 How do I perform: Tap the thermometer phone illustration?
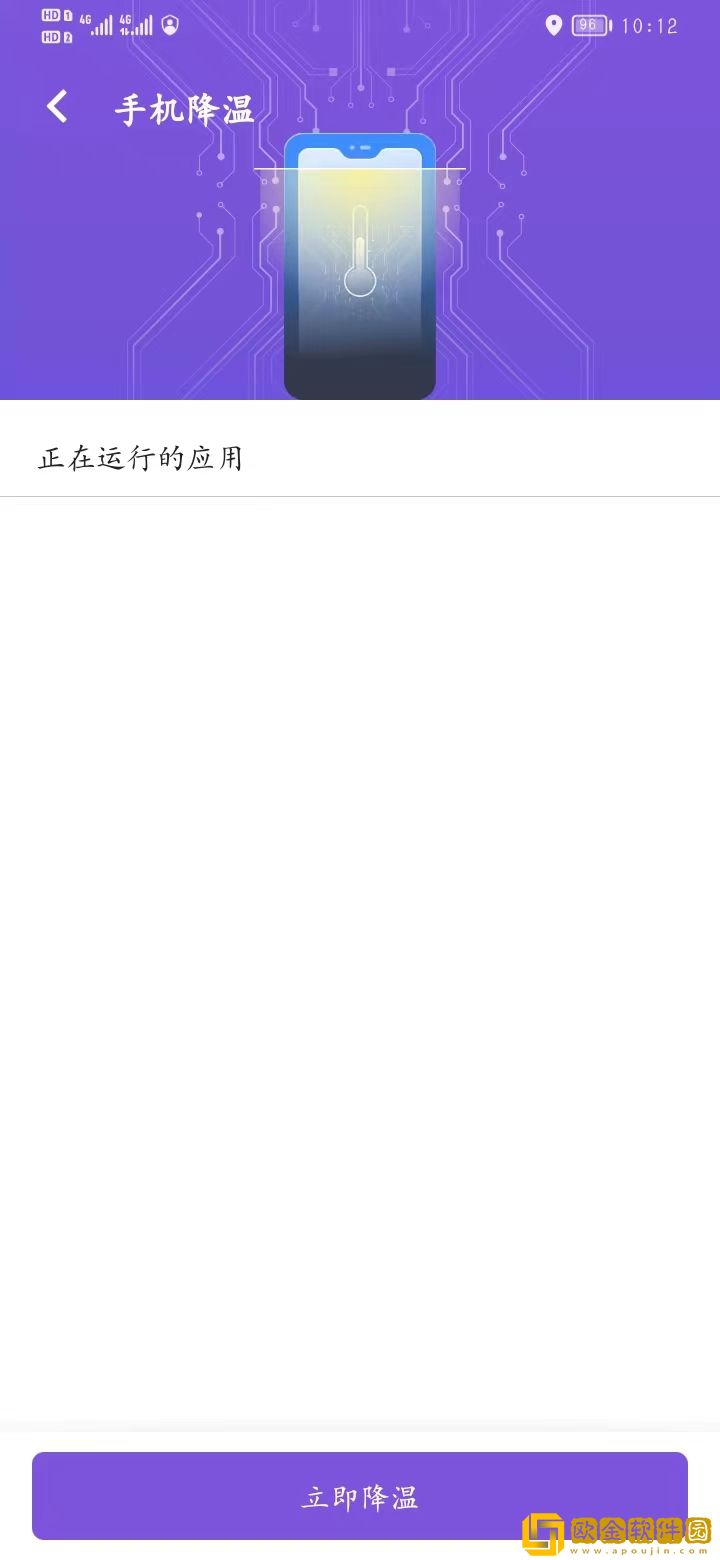click(360, 267)
